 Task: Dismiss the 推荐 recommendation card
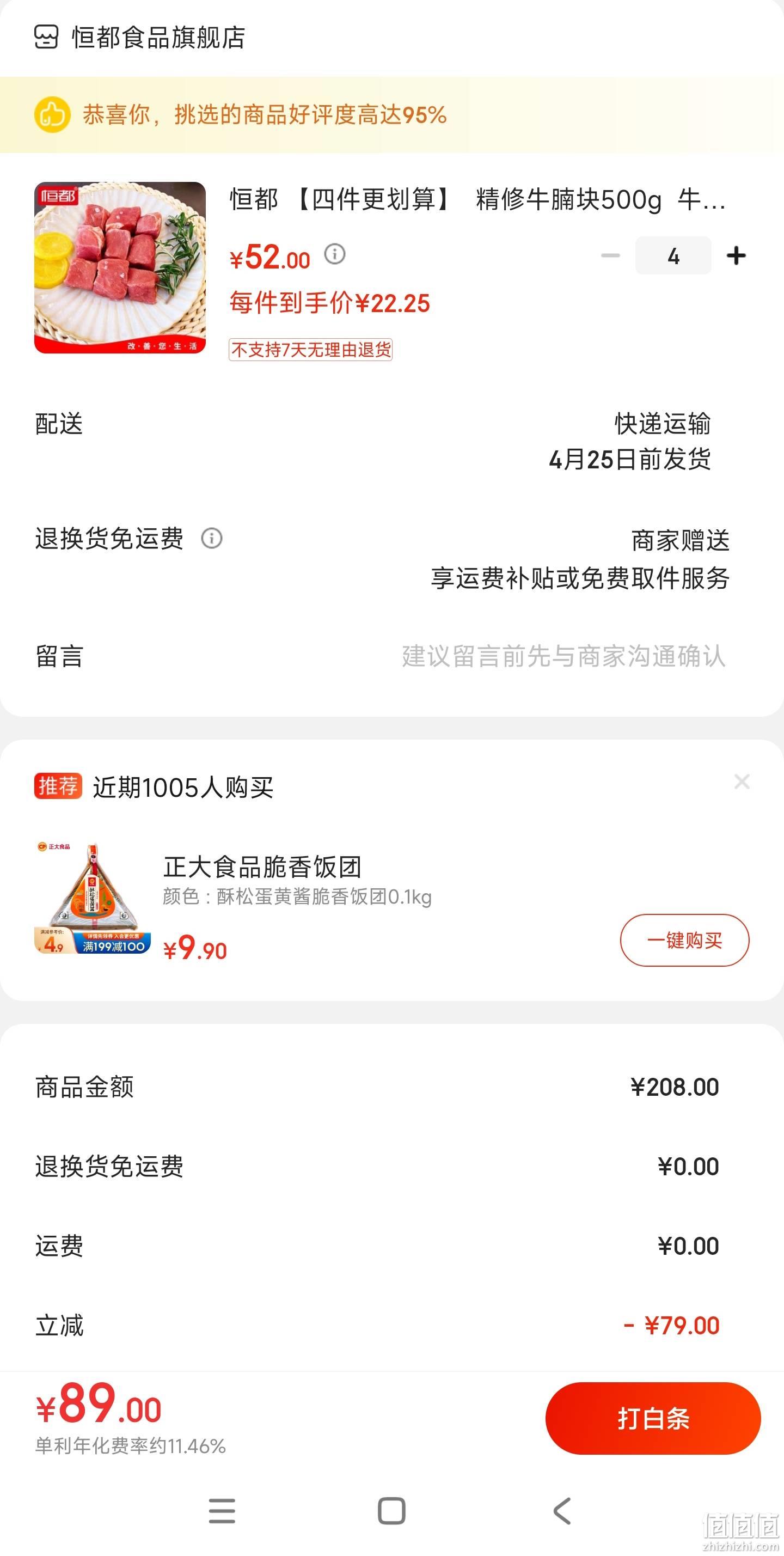742,782
